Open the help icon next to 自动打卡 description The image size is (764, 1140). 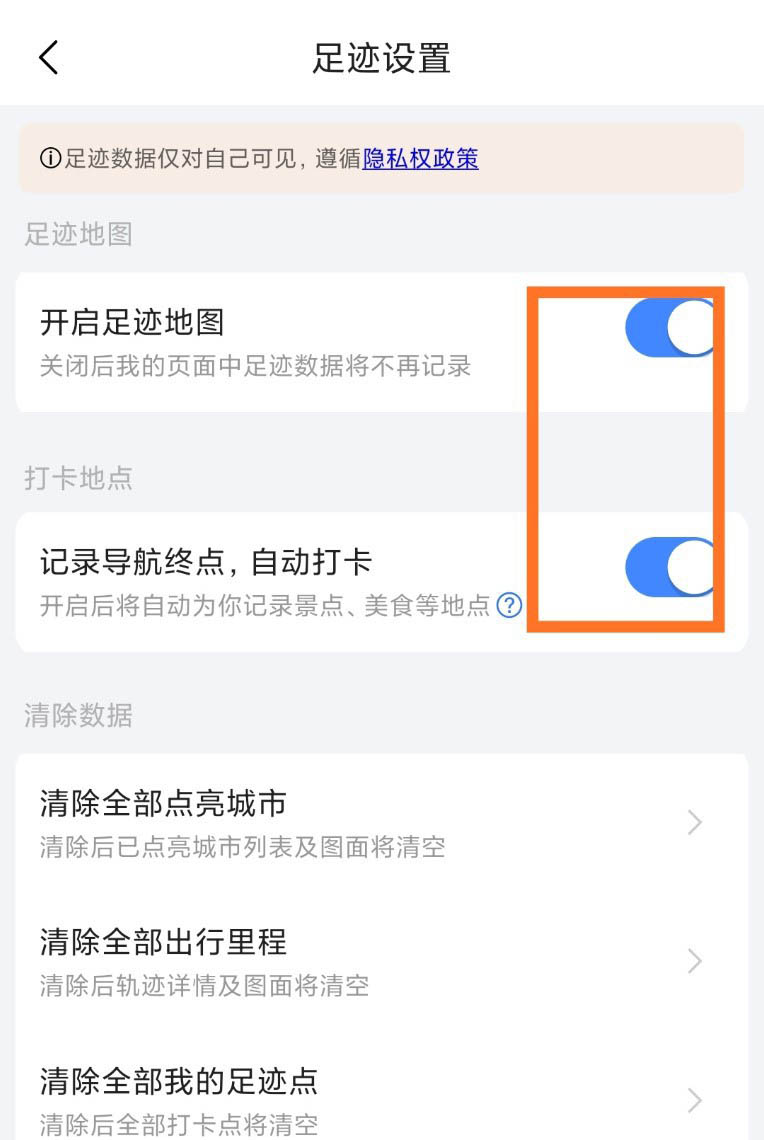pyautogui.click(x=508, y=606)
